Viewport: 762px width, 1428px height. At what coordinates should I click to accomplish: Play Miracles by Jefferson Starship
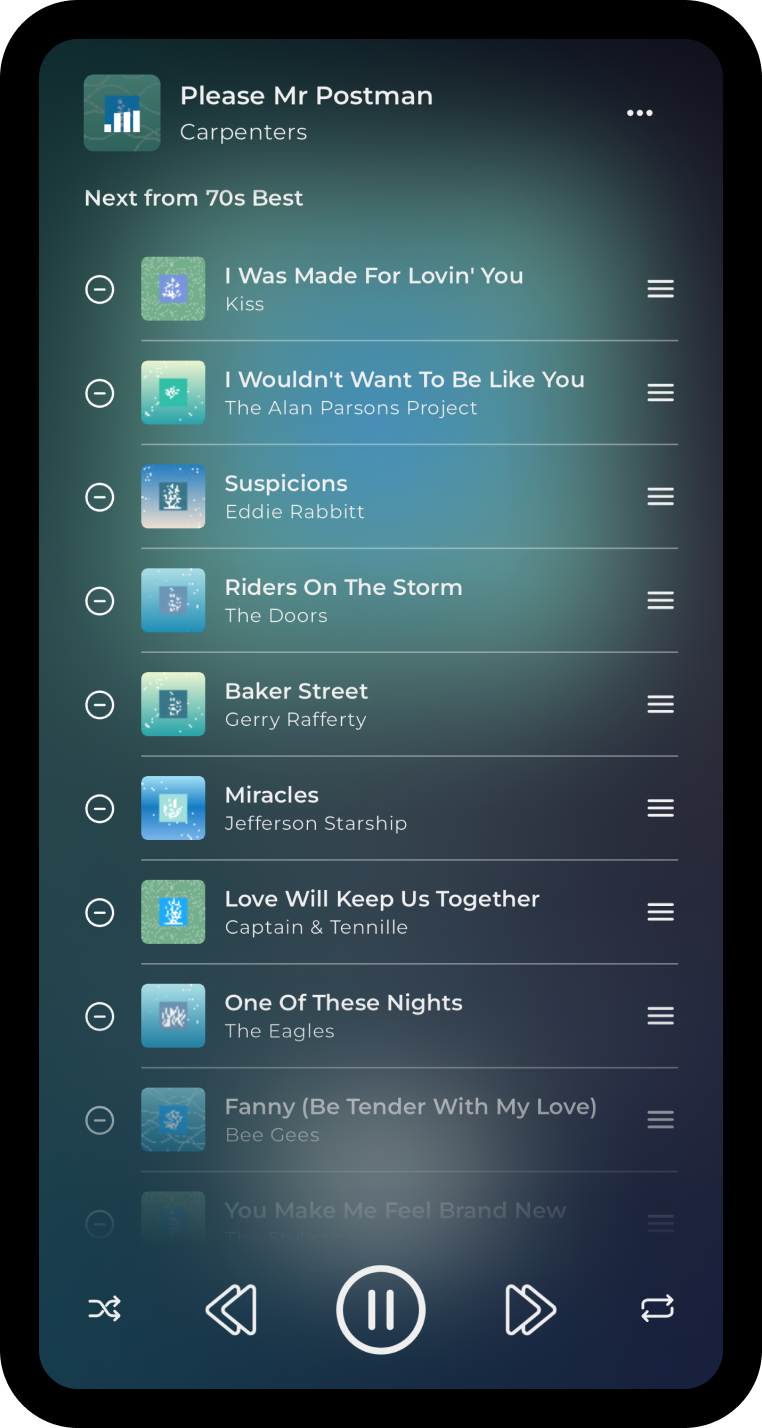[315, 808]
